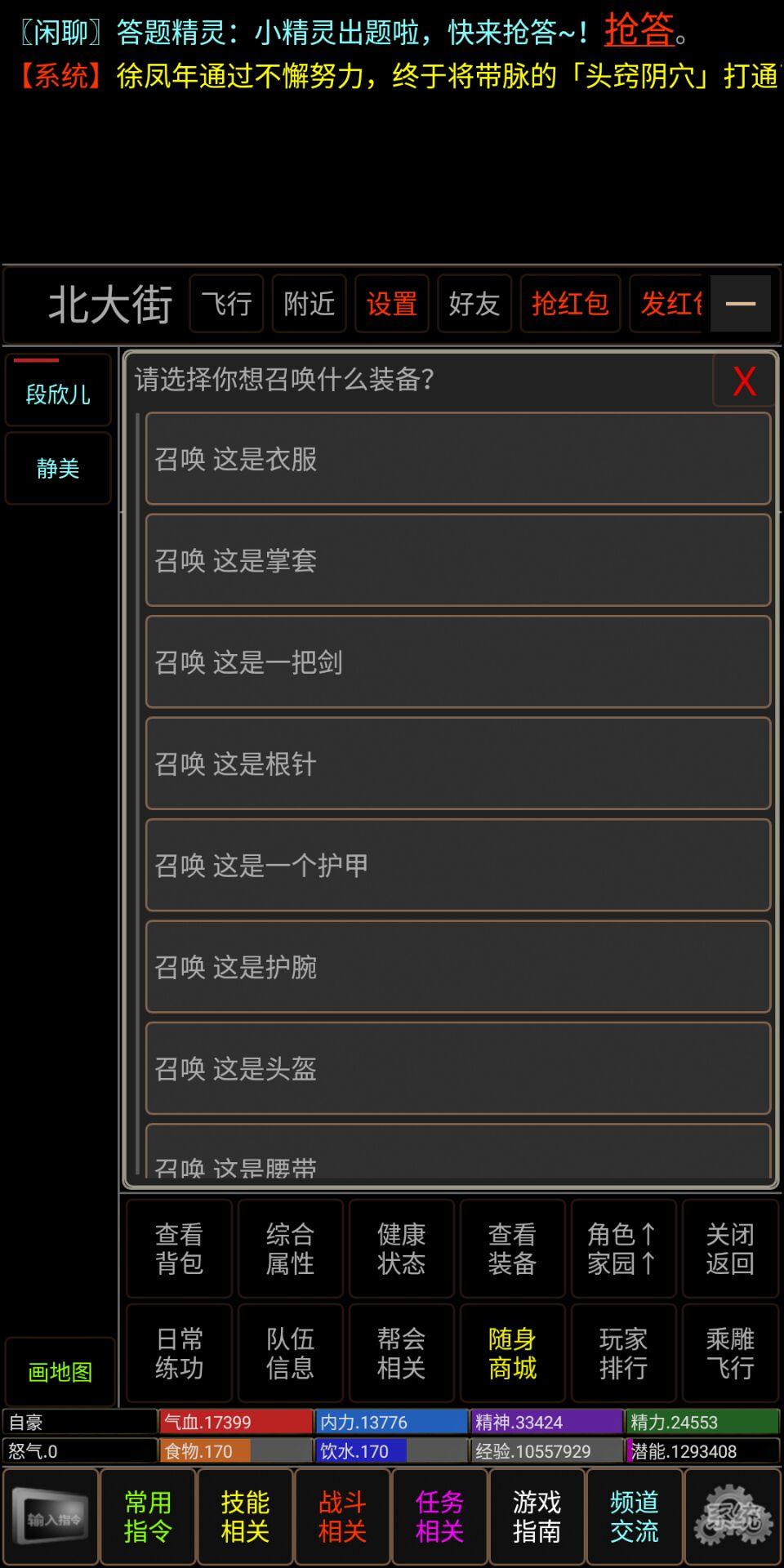
Task: Choose 召唤 这是一把剑
Action: (x=457, y=662)
